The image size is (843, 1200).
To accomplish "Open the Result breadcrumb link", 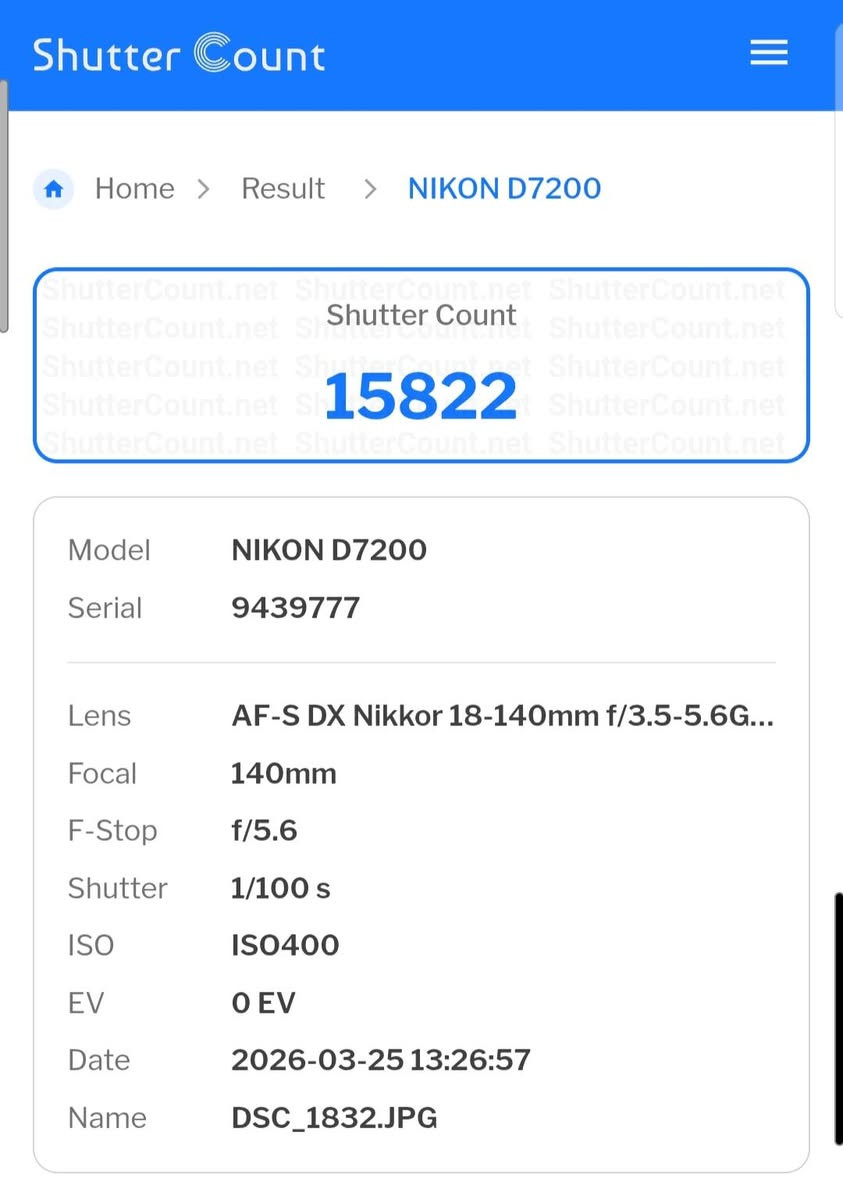I will point(283,188).
